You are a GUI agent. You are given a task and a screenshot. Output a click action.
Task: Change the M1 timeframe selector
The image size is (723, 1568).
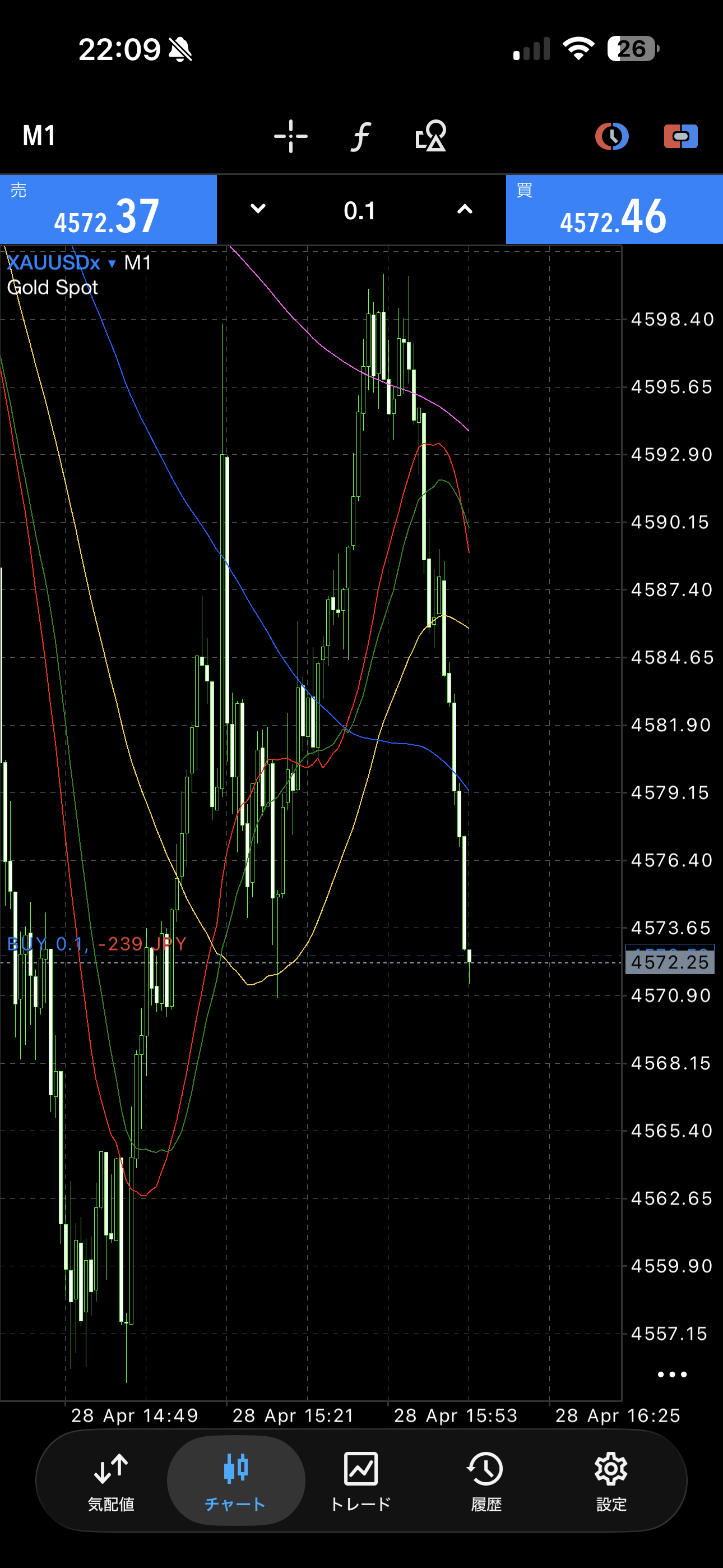tap(40, 136)
